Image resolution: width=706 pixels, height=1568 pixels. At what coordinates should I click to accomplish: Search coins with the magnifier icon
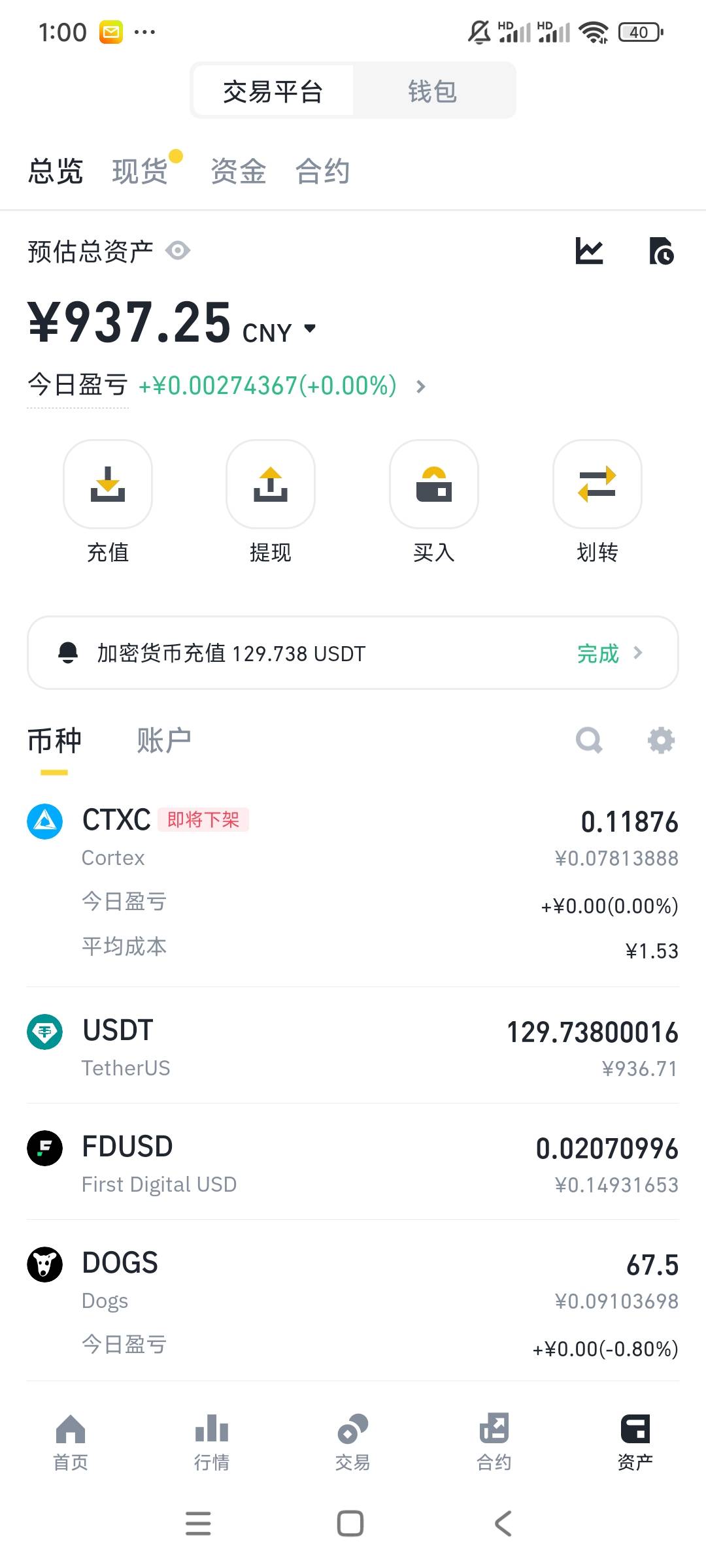[x=589, y=740]
